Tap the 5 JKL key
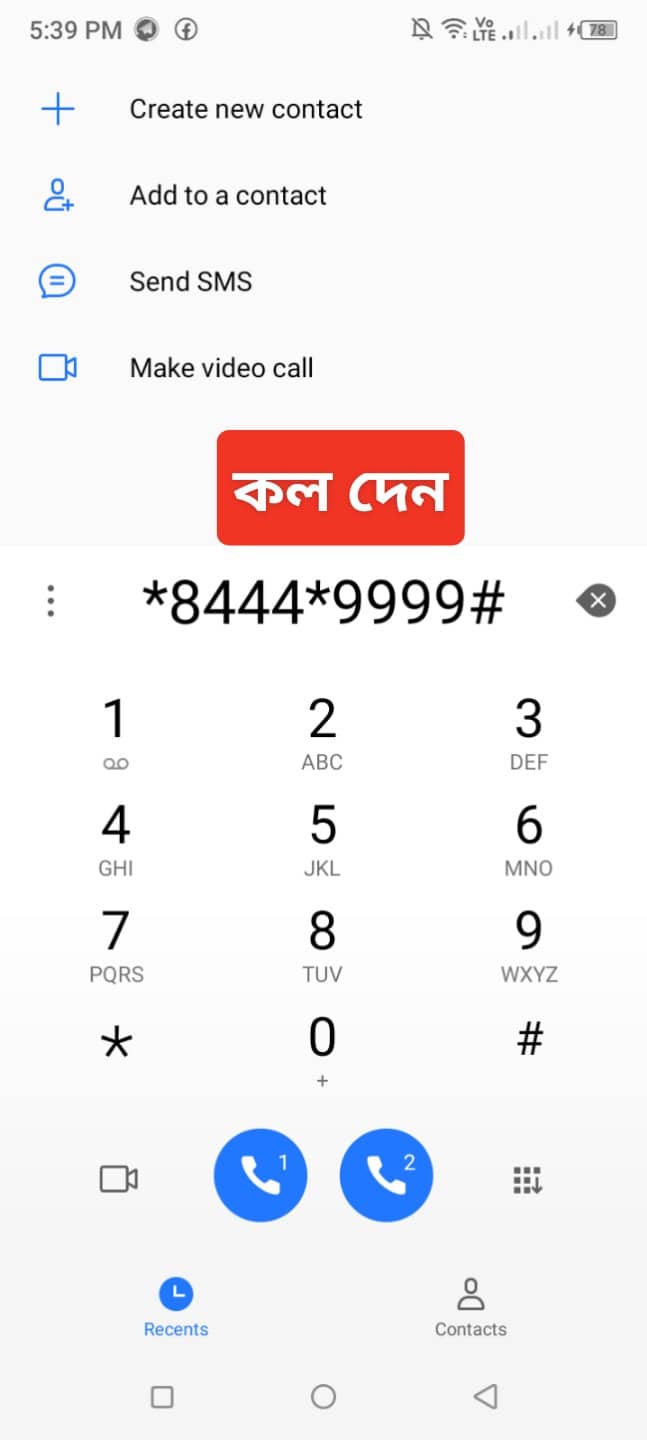 coord(322,838)
